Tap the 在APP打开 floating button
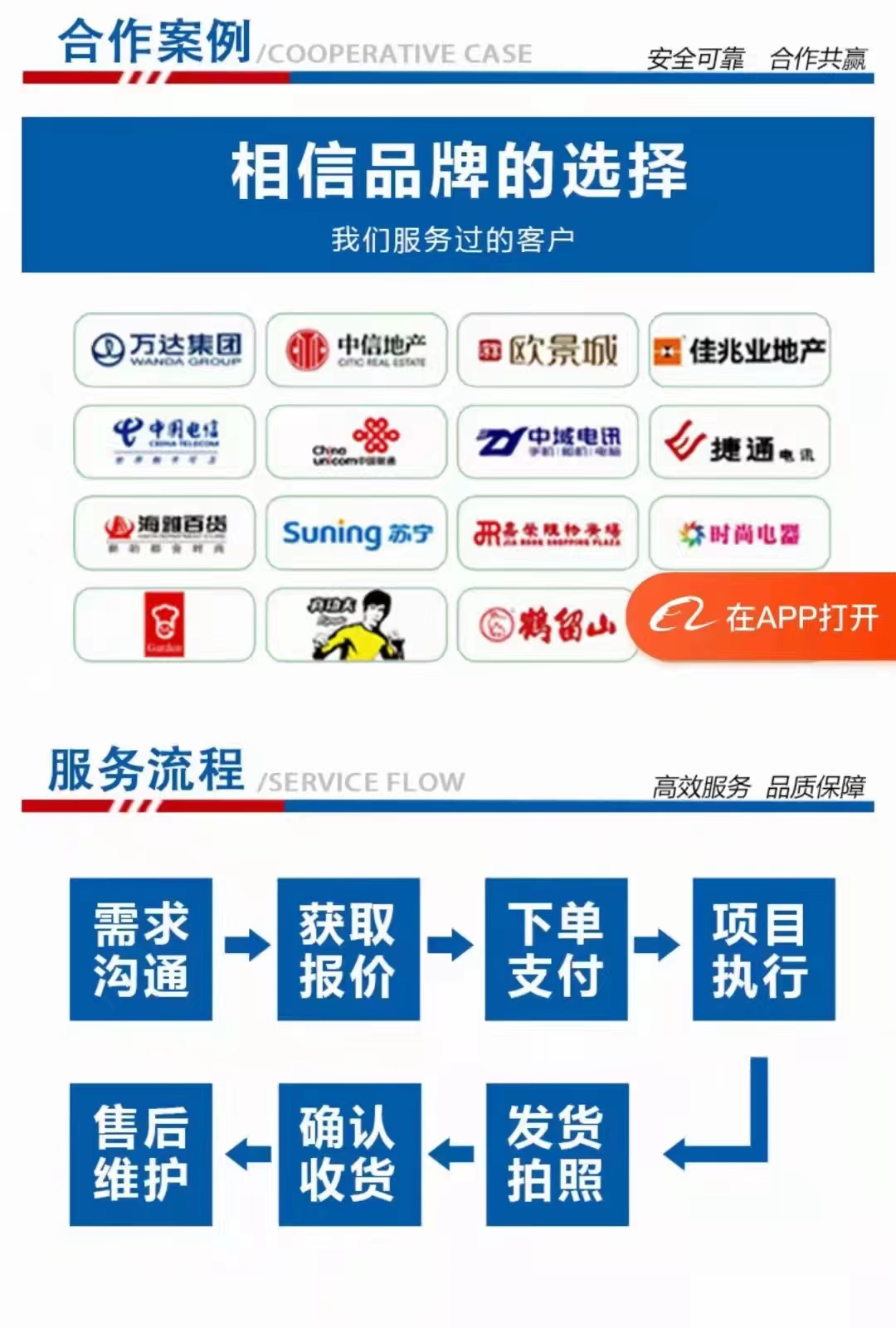The height and width of the screenshot is (1328, 896). tap(763, 616)
